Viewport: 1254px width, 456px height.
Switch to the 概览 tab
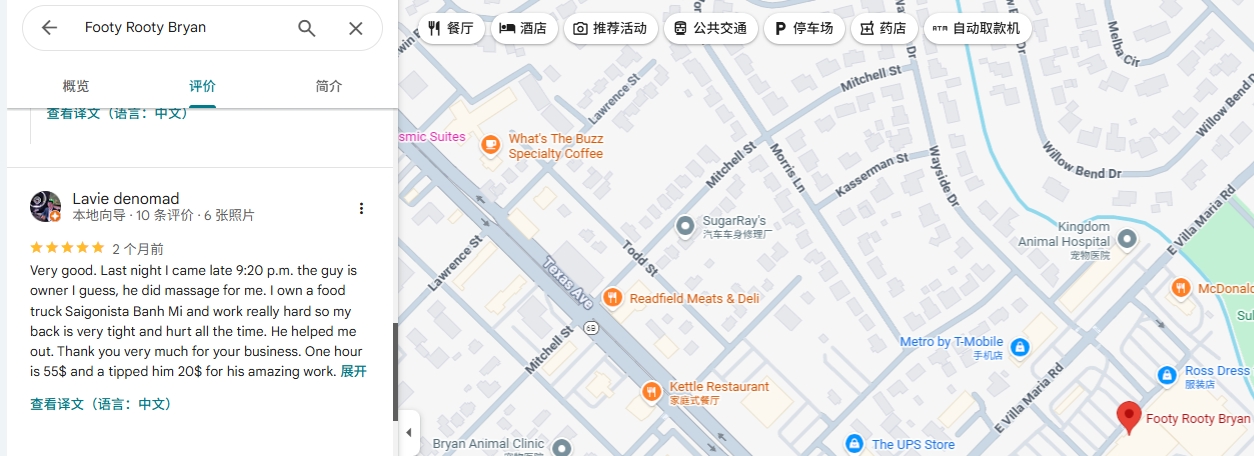tap(76, 86)
